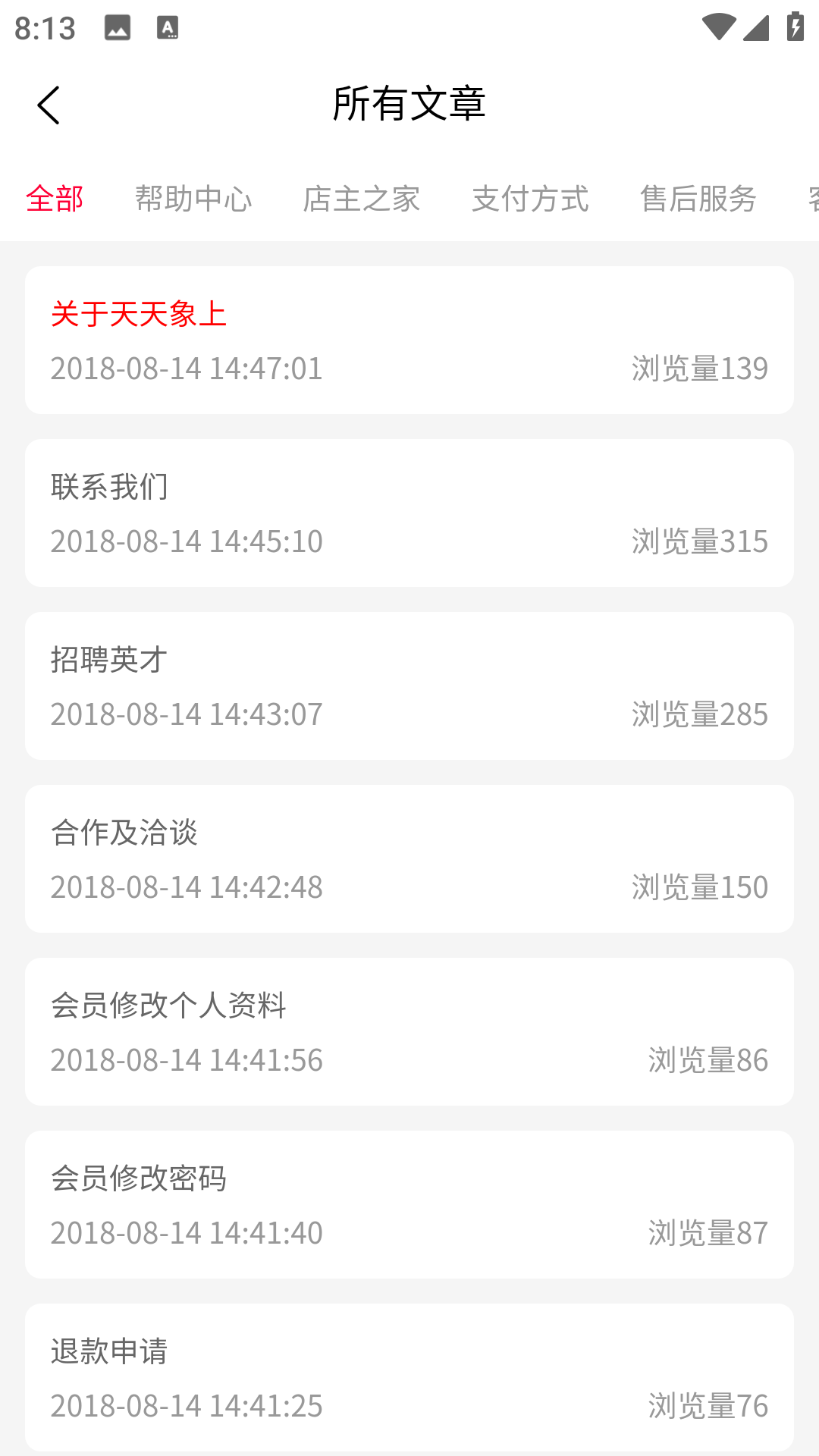Open the 售后服务 tab
This screenshot has width=819, height=1456.
coord(698,199)
